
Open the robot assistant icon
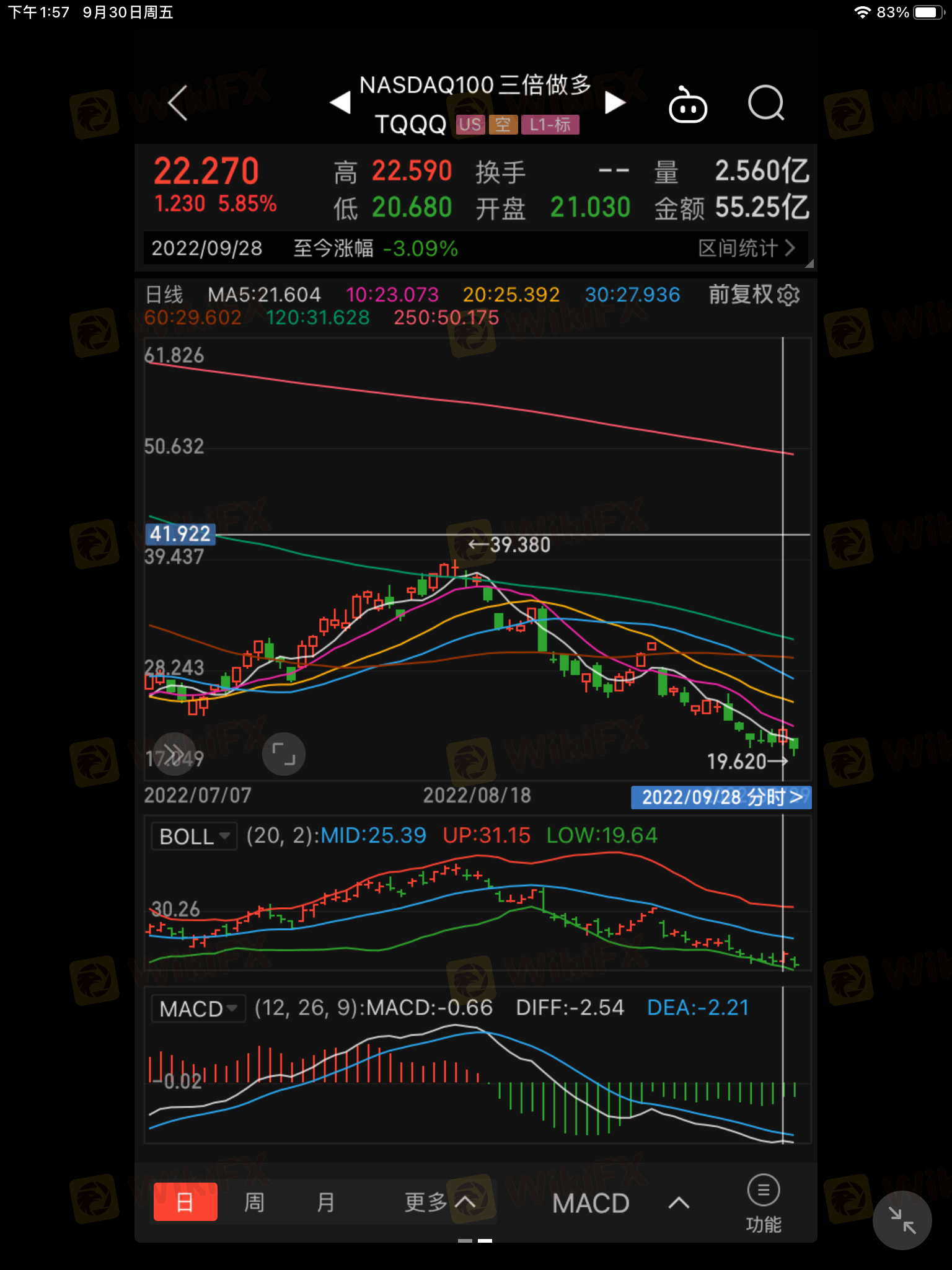[x=688, y=104]
